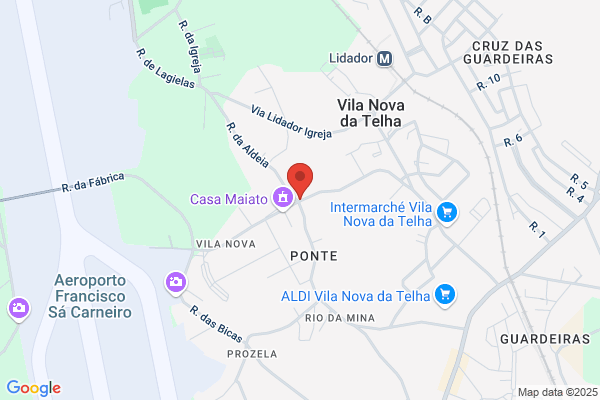Select the Lidador metro station marker
Viewport: 600px width, 400px height.
(384, 59)
